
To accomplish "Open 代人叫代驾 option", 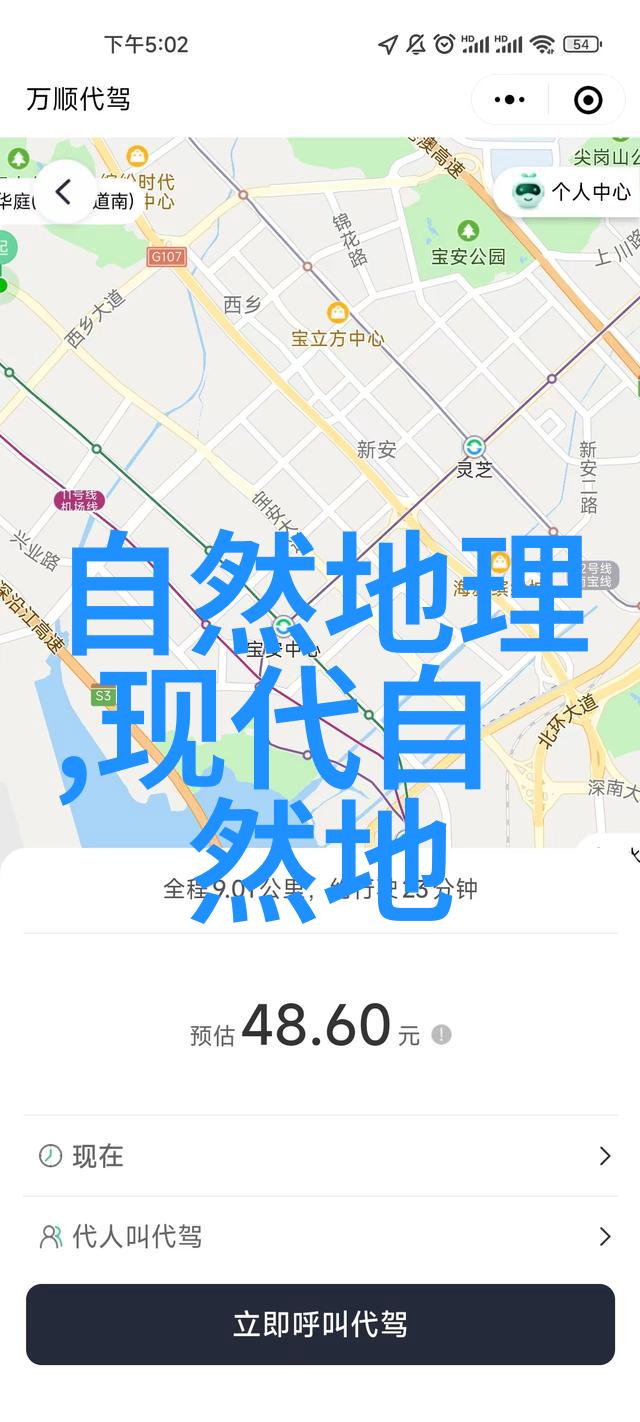I will pyautogui.click(x=320, y=1237).
